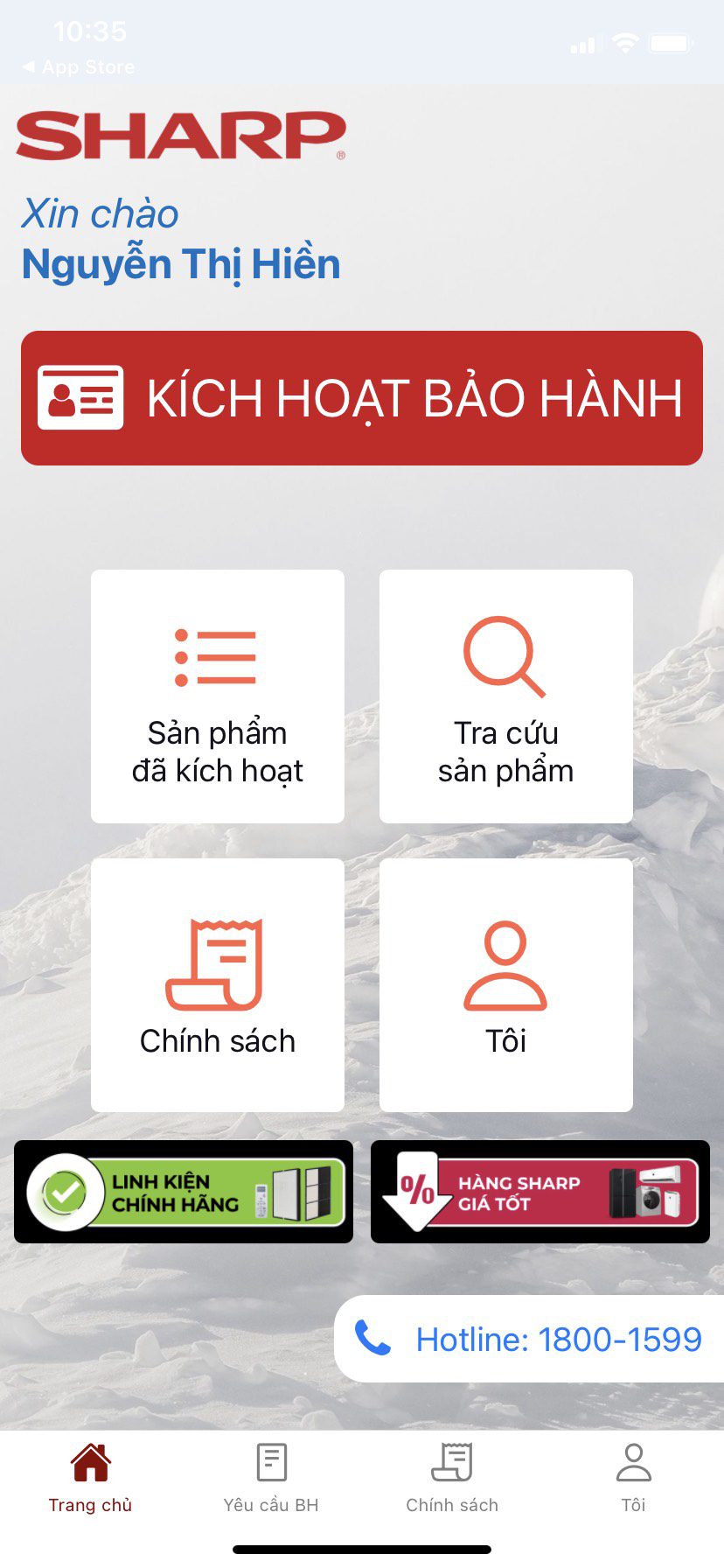
Task: Open the Tôi card with person icon
Action: click(x=506, y=985)
